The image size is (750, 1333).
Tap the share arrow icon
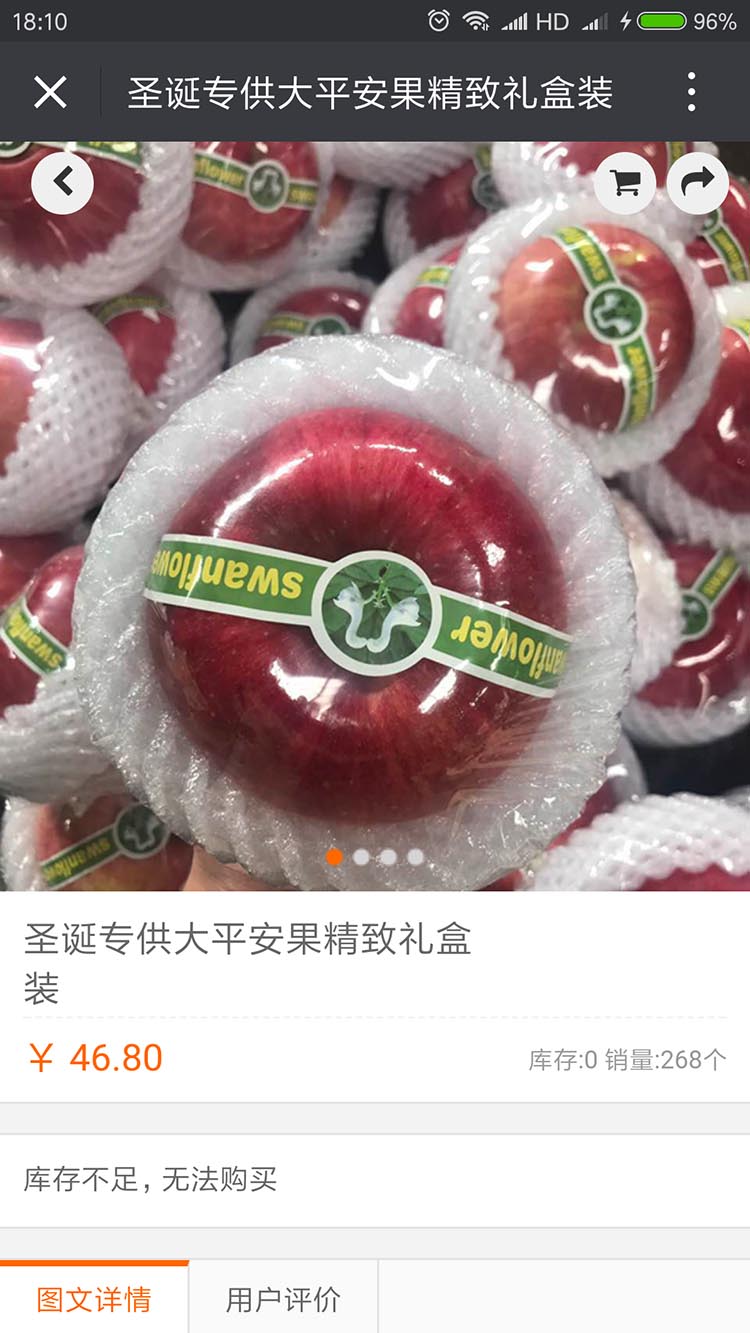click(697, 183)
